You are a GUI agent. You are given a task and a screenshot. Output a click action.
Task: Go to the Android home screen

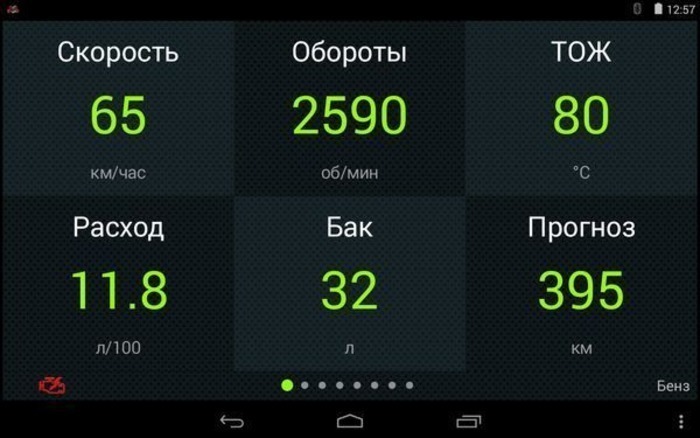tap(350, 420)
